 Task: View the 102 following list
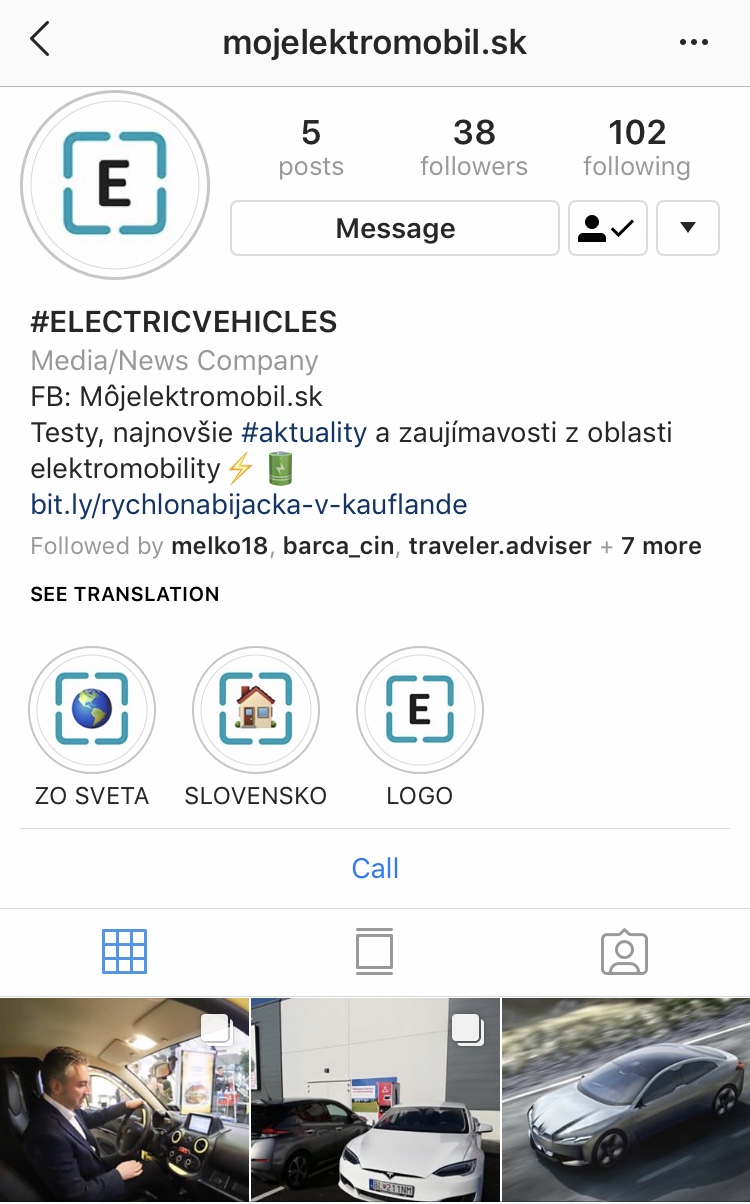[637, 147]
